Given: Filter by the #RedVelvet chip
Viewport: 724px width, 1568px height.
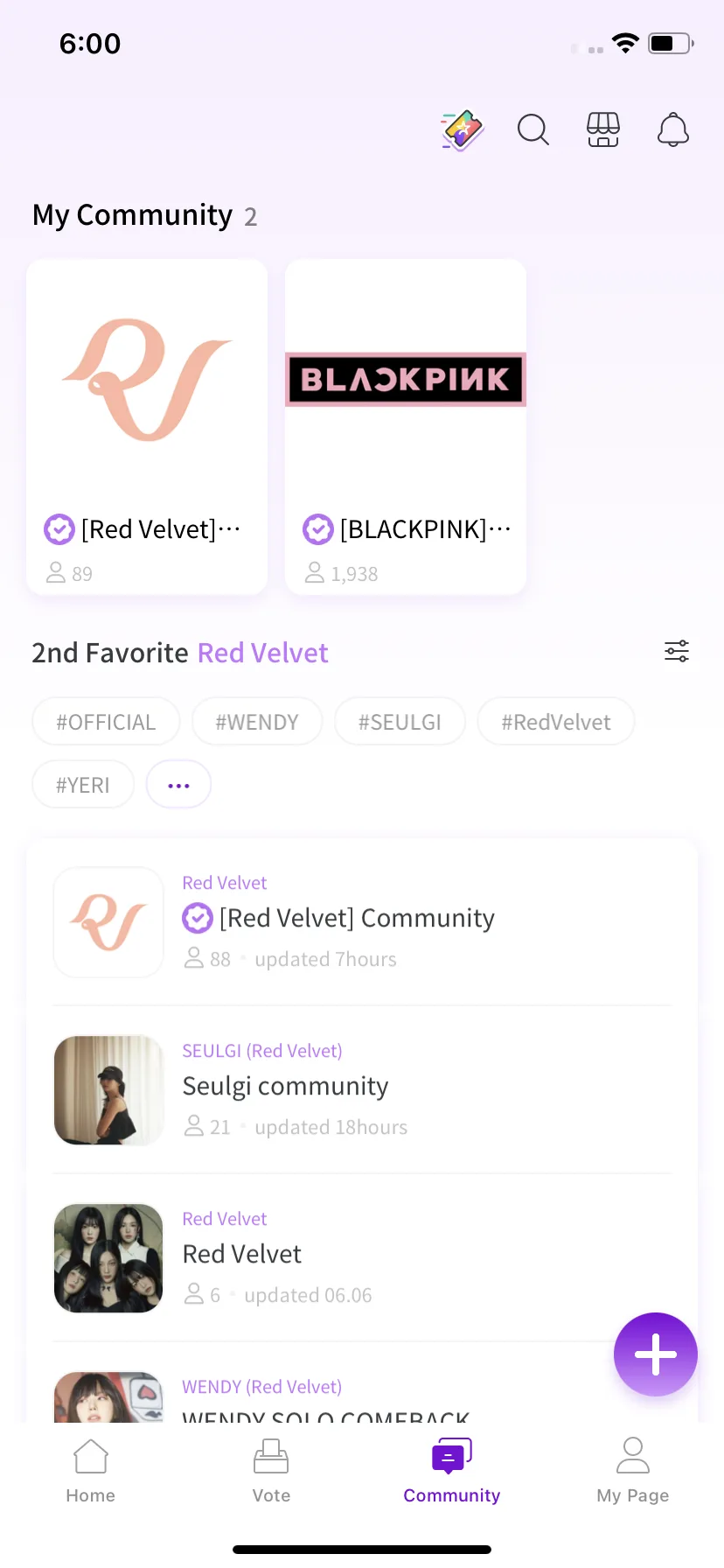Looking at the screenshot, I should pos(556,722).
